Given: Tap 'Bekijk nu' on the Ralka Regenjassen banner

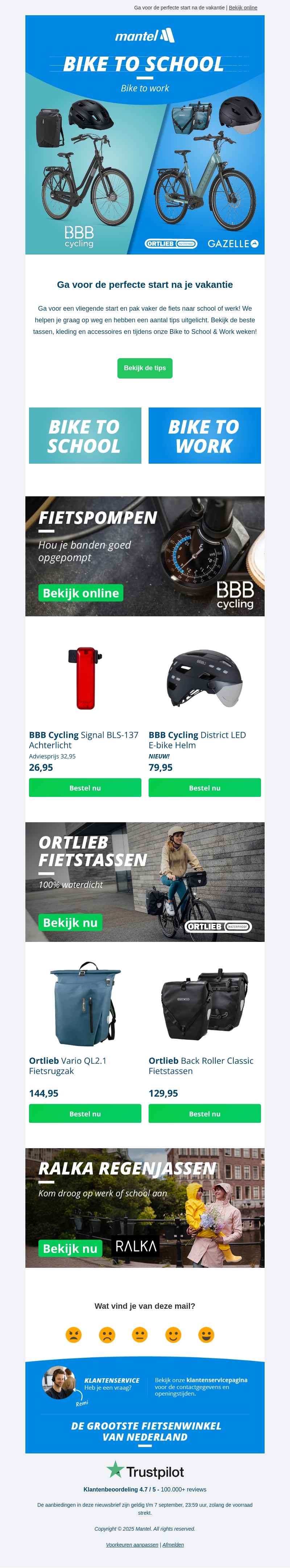Looking at the screenshot, I should pyautogui.click(x=70, y=1248).
